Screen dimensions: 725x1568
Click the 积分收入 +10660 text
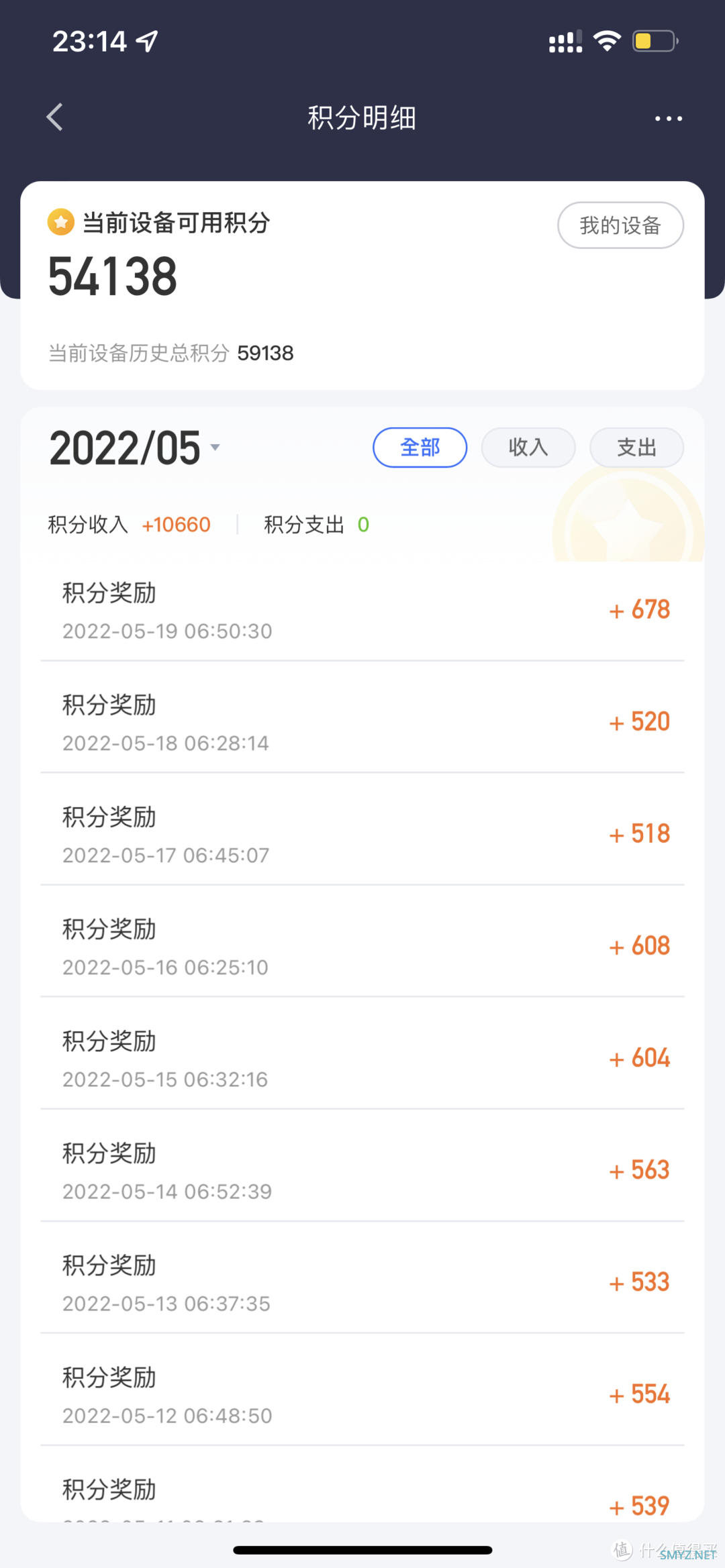tap(128, 524)
